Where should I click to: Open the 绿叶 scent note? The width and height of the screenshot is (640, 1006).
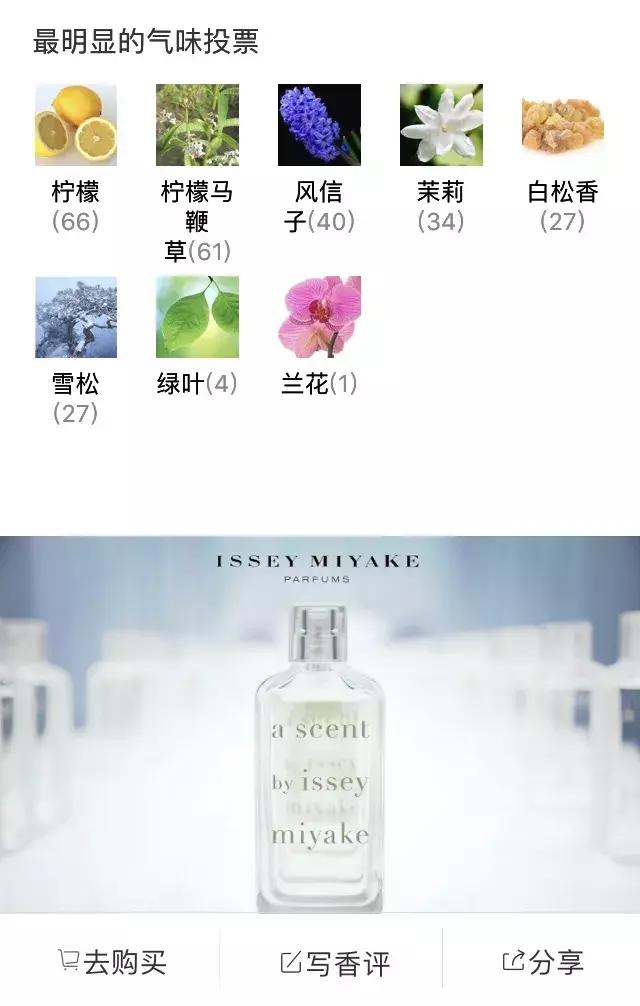coord(197,318)
